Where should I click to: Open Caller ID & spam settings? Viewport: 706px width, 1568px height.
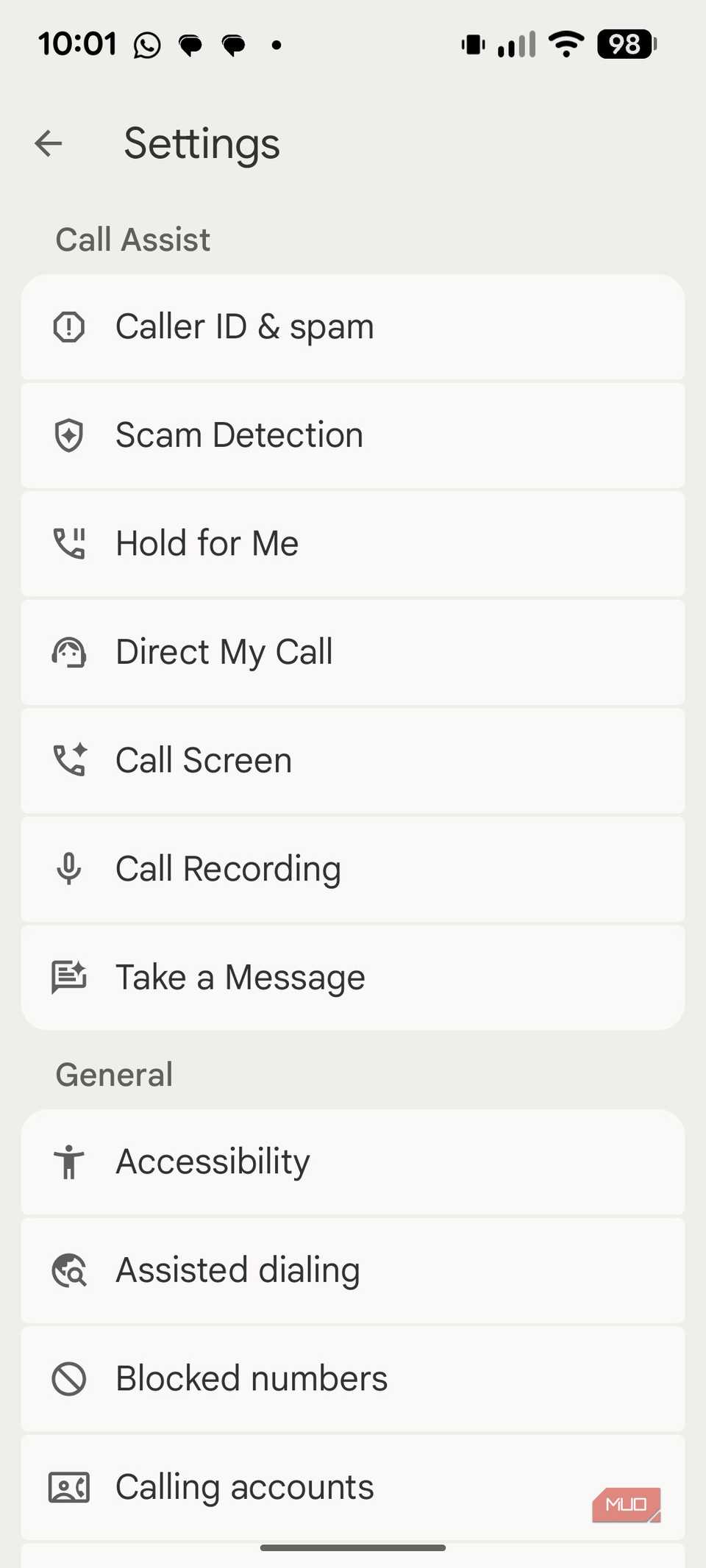click(x=353, y=326)
